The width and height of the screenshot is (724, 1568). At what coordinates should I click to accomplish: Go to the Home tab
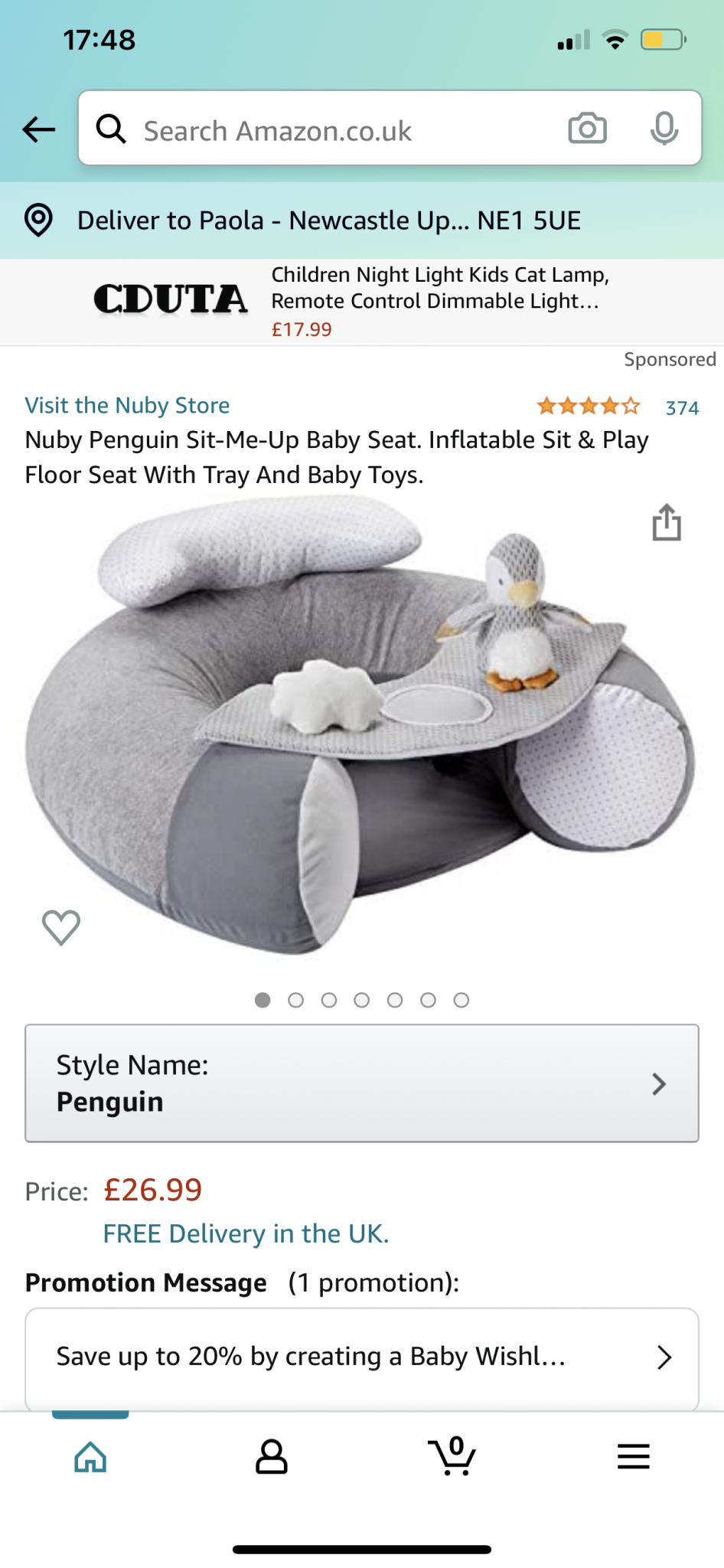pos(90,1457)
